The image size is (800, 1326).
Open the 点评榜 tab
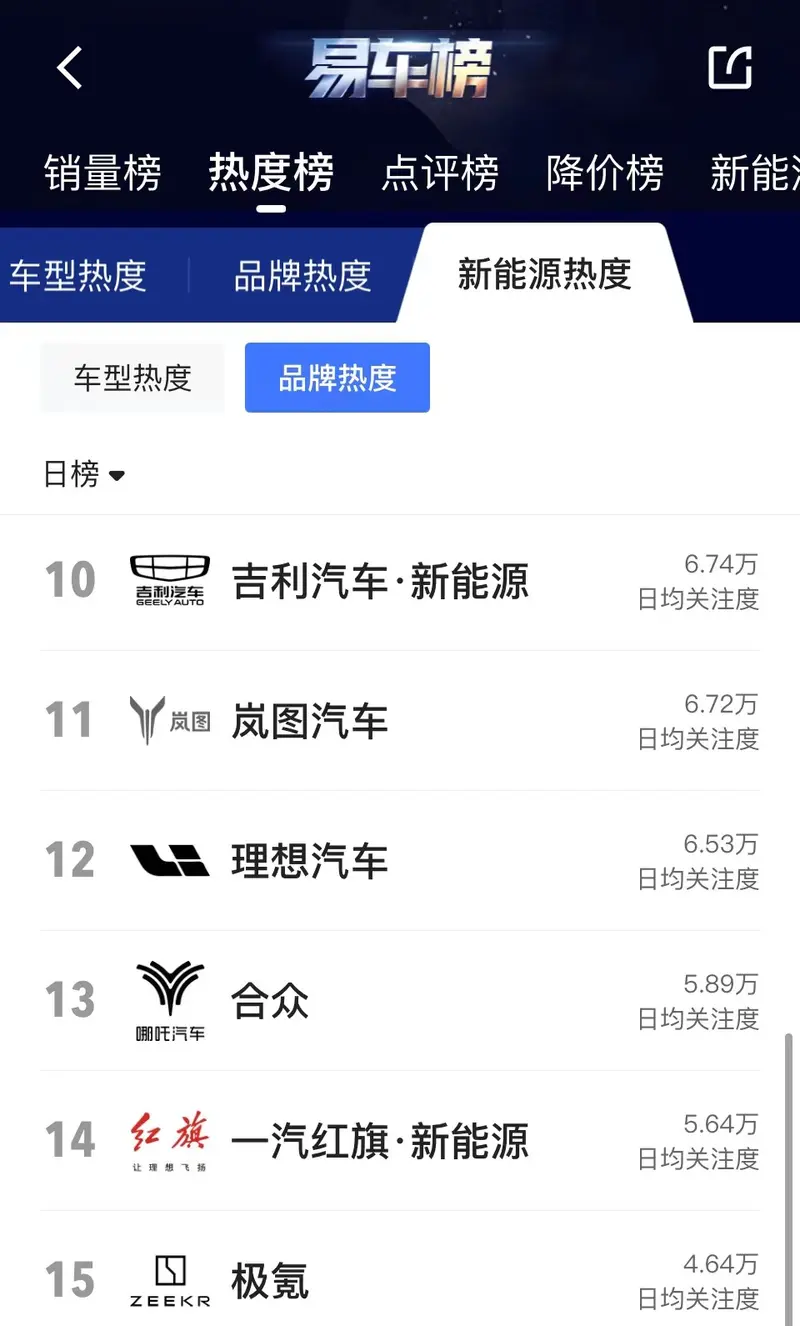click(439, 174)
